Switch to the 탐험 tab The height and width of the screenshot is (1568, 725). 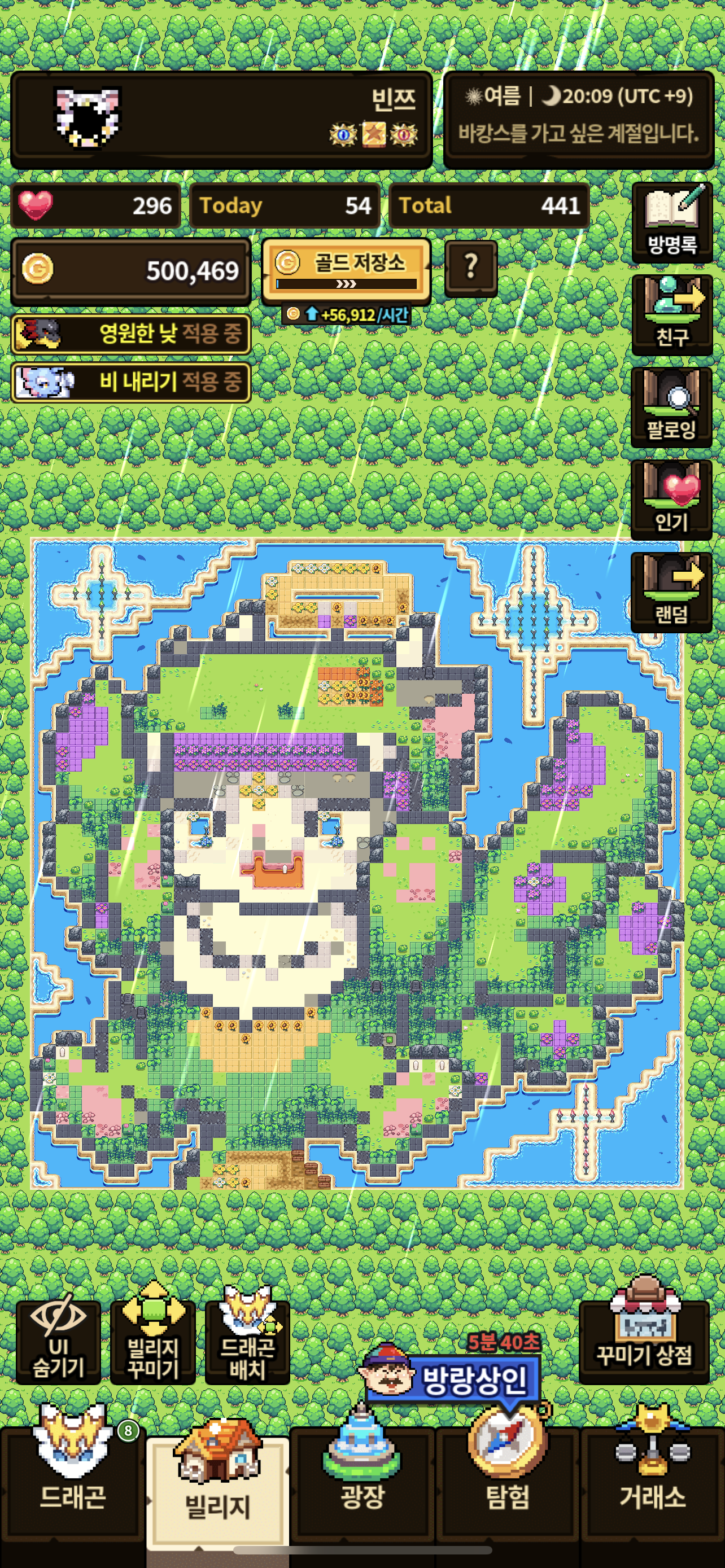507,1479
